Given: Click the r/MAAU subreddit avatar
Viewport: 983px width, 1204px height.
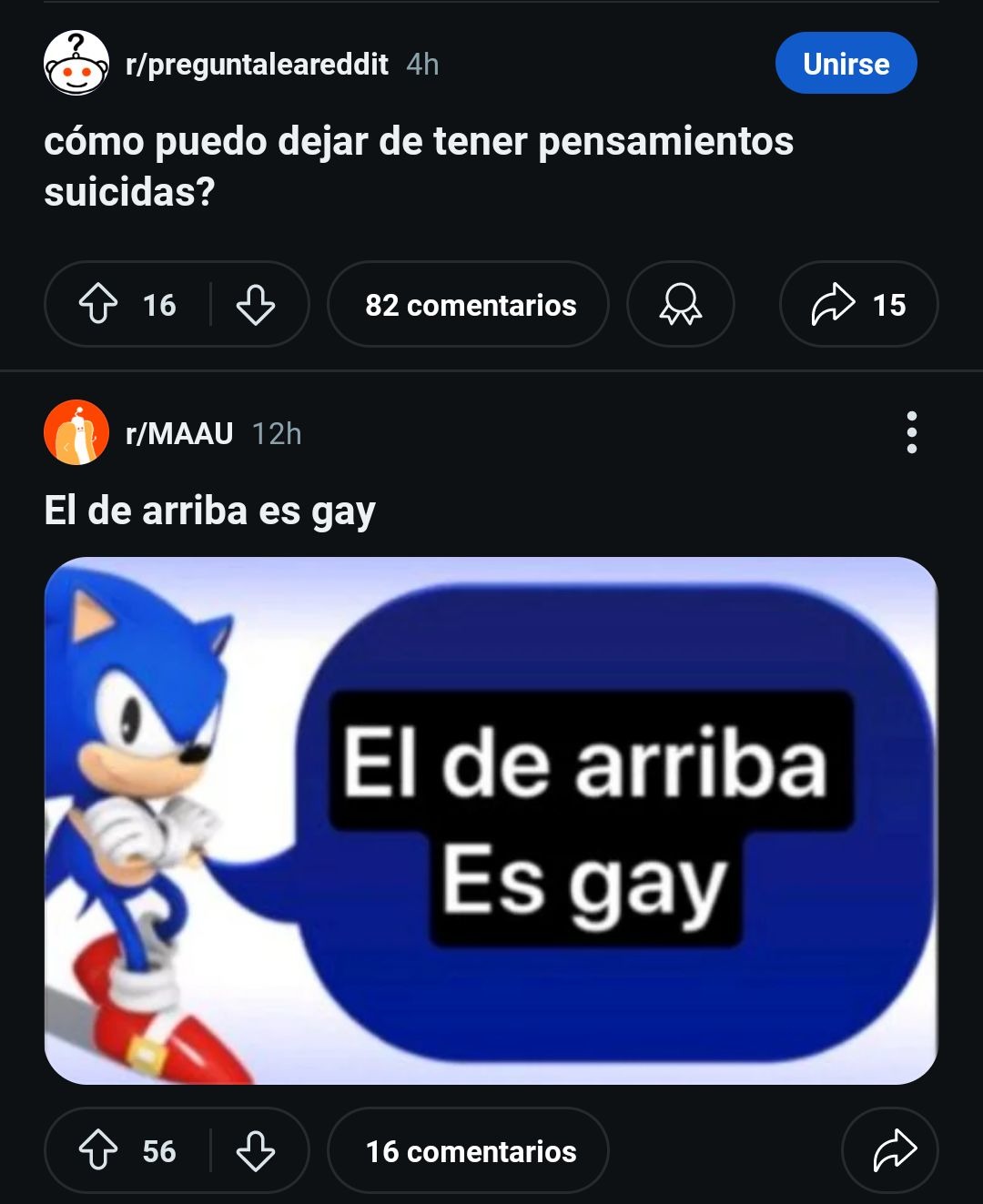Looking at the screenshot, I should click(x=76, y=434).
